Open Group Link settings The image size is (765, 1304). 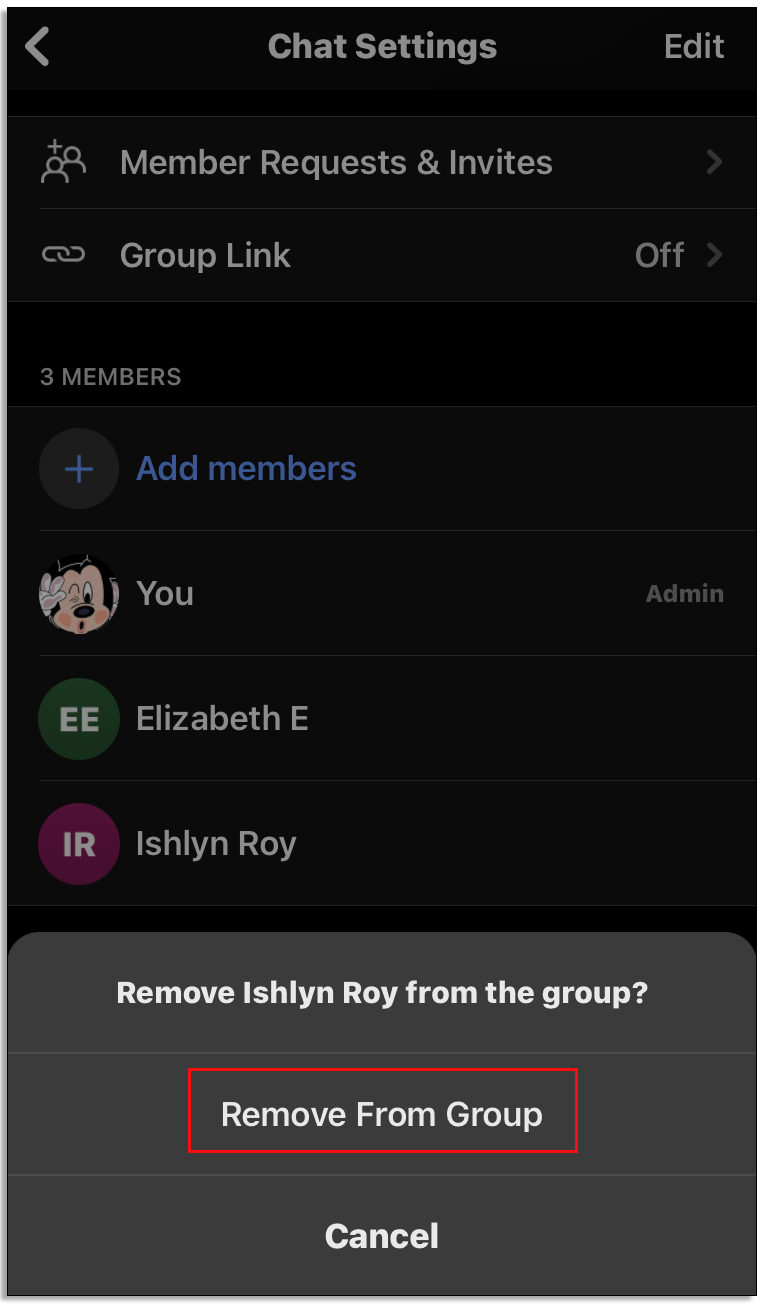380,255
